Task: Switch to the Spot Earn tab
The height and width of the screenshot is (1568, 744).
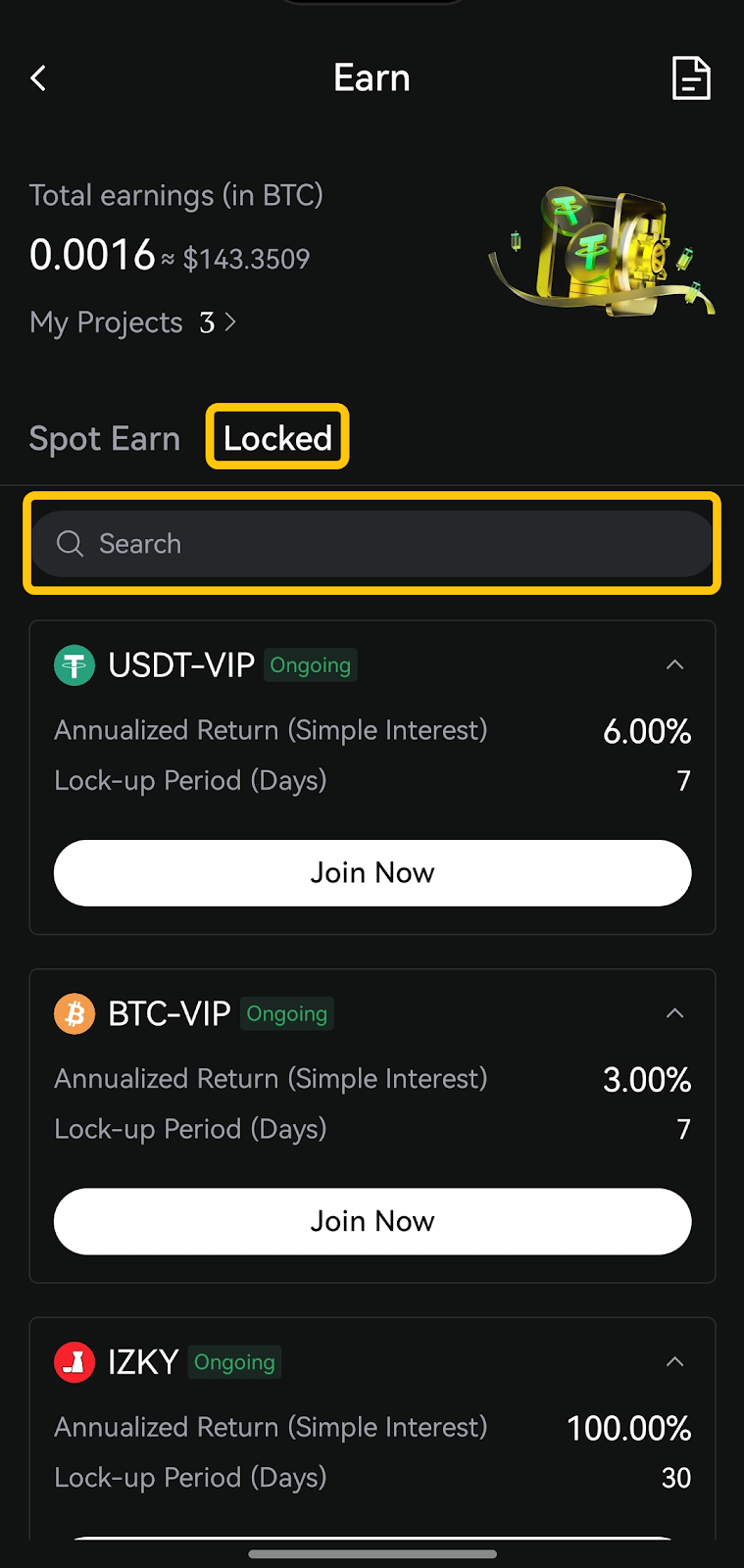Action: click(105, 438)
